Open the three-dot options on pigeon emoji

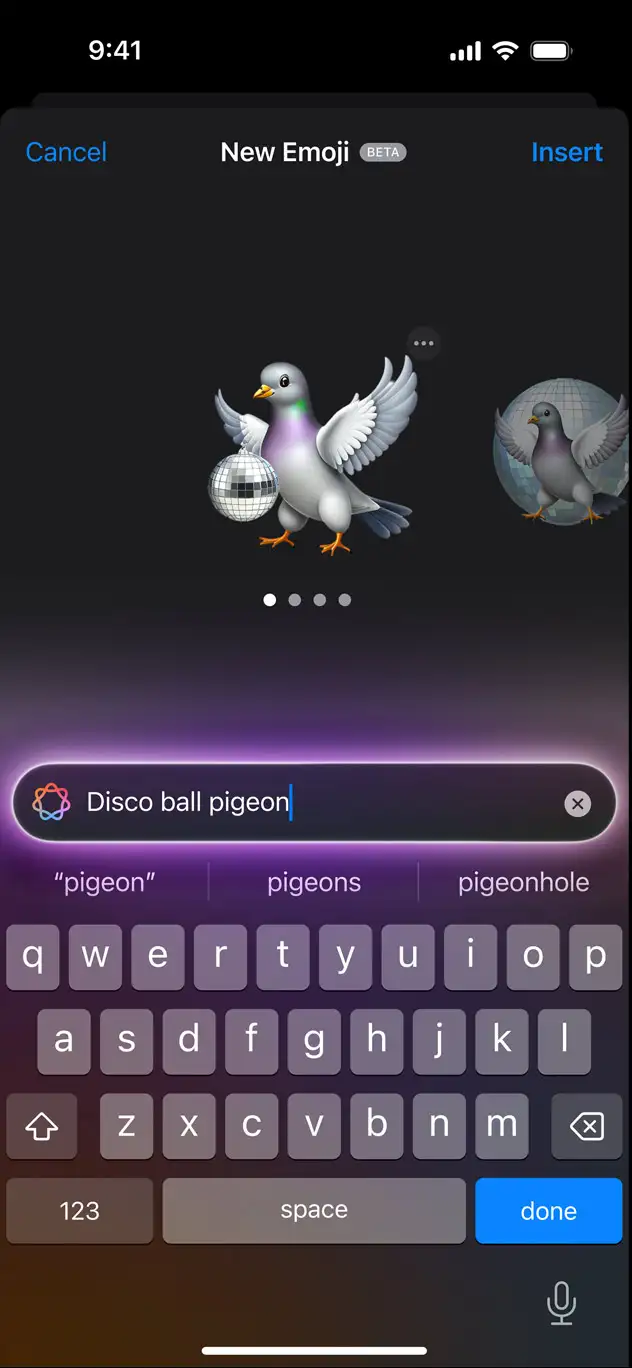pyautogui.click(x=424, y=343)
